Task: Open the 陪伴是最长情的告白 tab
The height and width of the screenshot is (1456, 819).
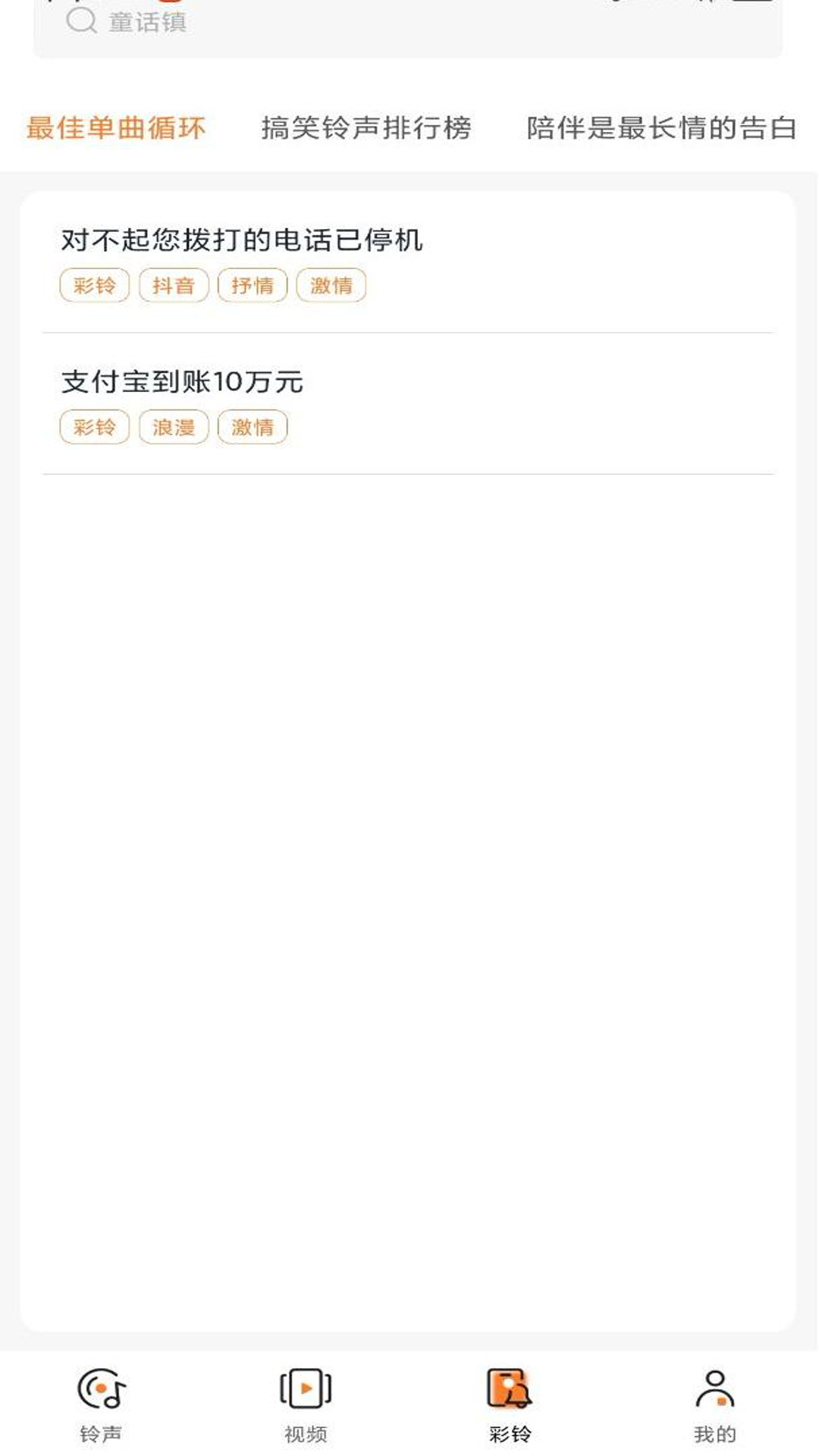Action: tap(661, 127)
